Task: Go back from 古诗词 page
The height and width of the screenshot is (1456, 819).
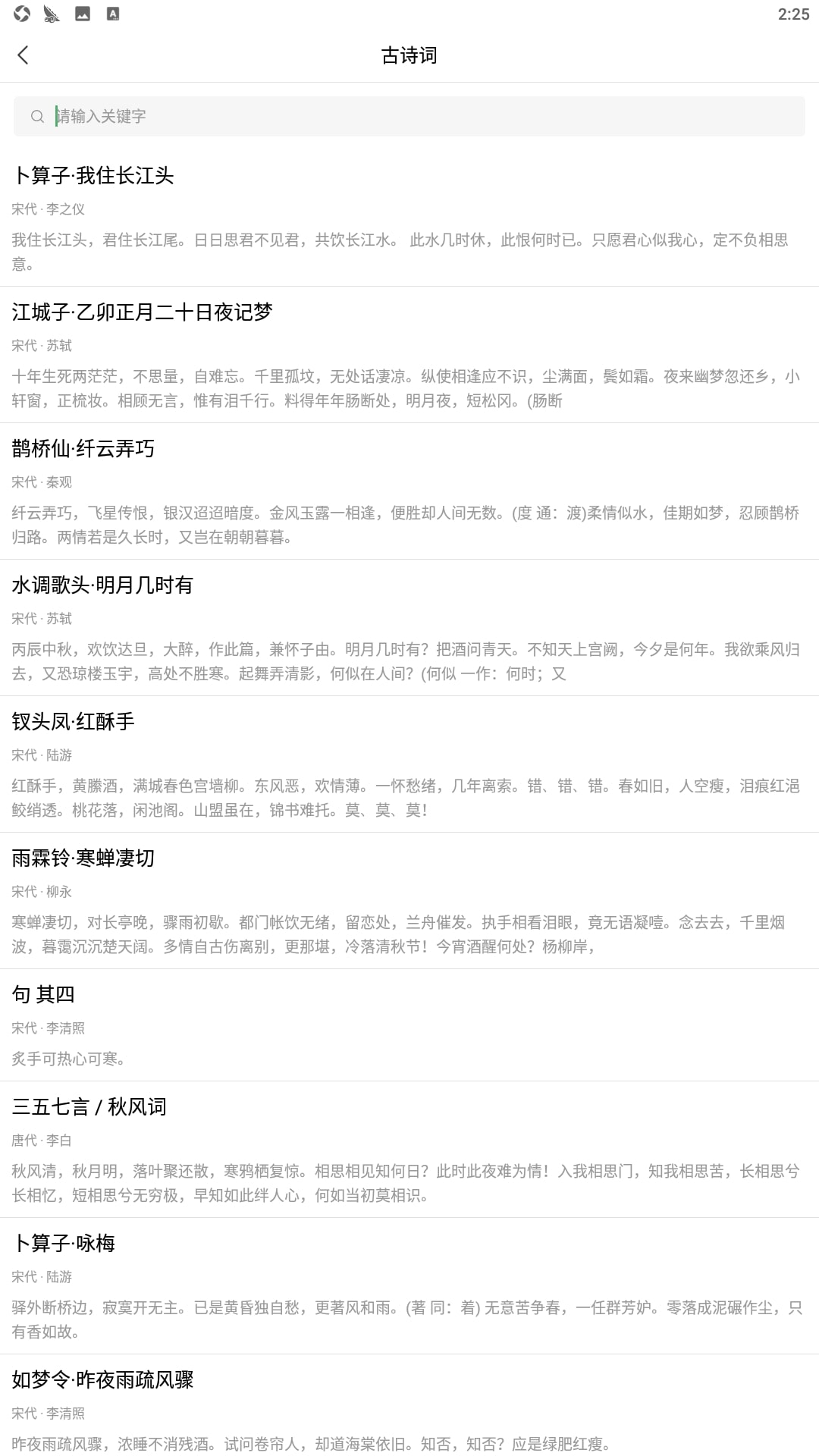Action: pos(23,55)
